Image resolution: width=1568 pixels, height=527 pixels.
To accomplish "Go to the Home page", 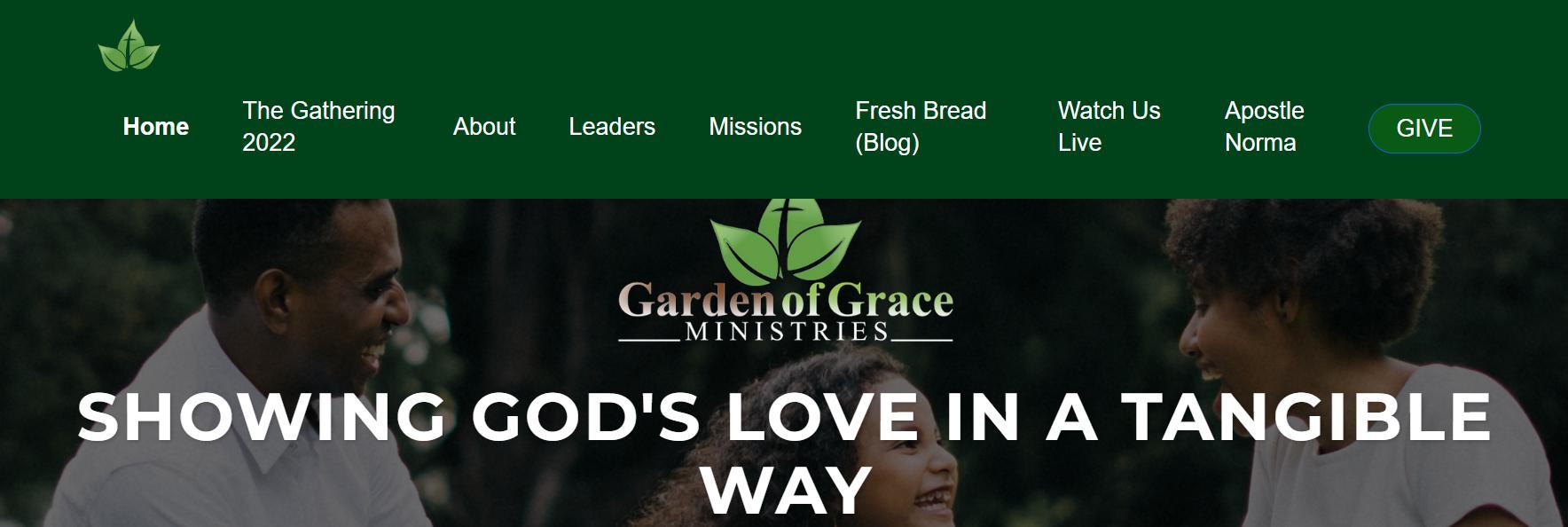I will [155, 127].
